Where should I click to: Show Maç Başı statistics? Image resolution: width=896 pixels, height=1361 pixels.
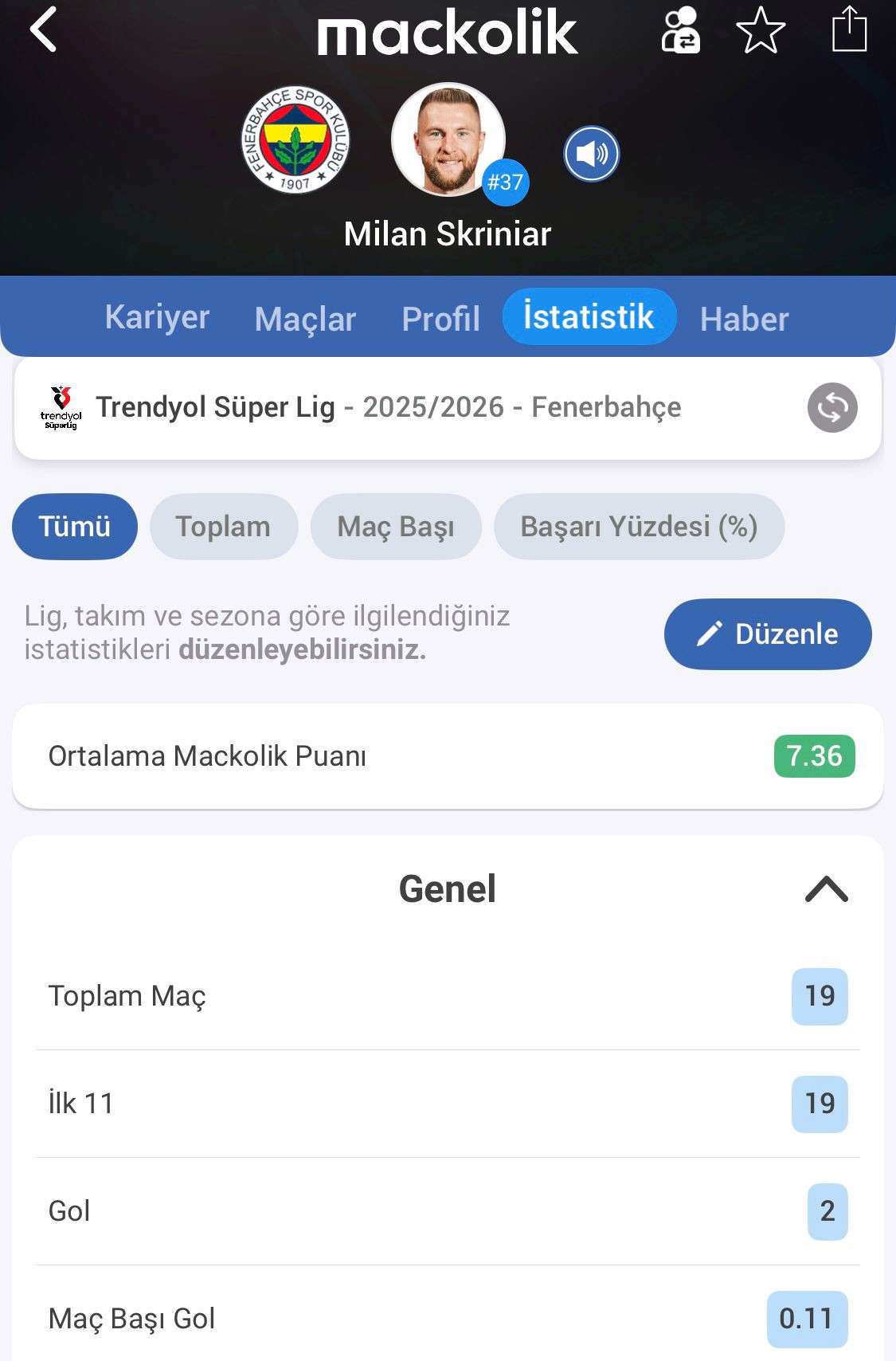(x=396, y=527)
